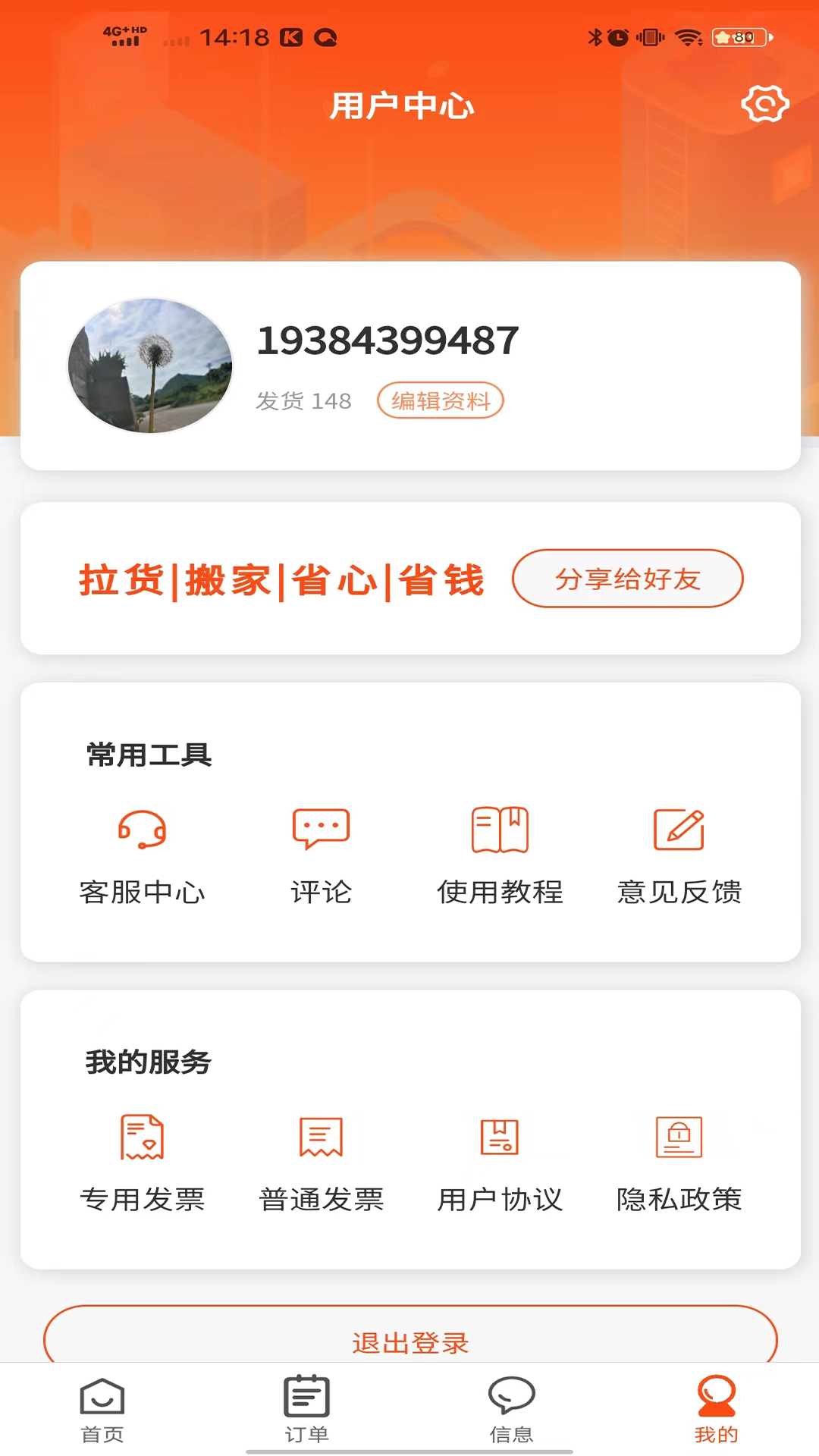819x1456 pixels.
Task: Click the 发货 148 shipment count
Action: tap(303, 401)
